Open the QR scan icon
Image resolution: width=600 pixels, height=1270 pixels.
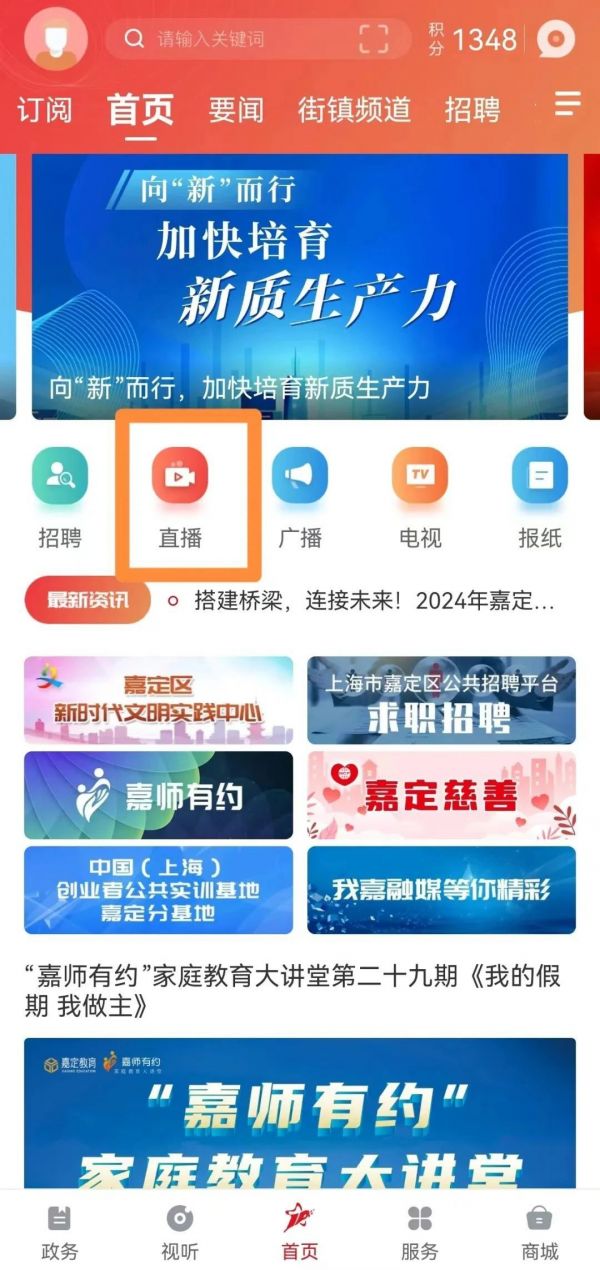[373, 39]
